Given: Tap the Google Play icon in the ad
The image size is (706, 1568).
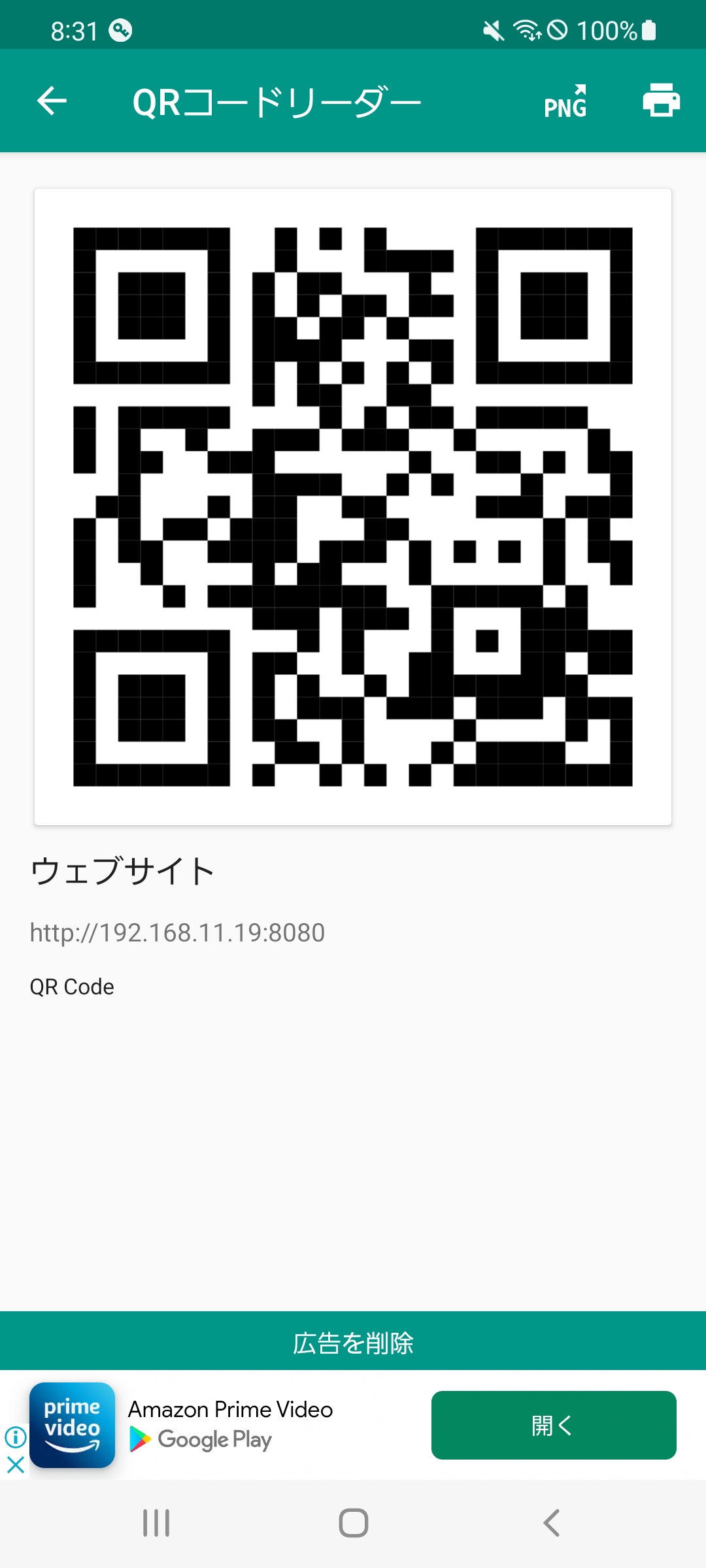Looking at the screenshot, I should pyautogui.click(x=140, y=1439).
